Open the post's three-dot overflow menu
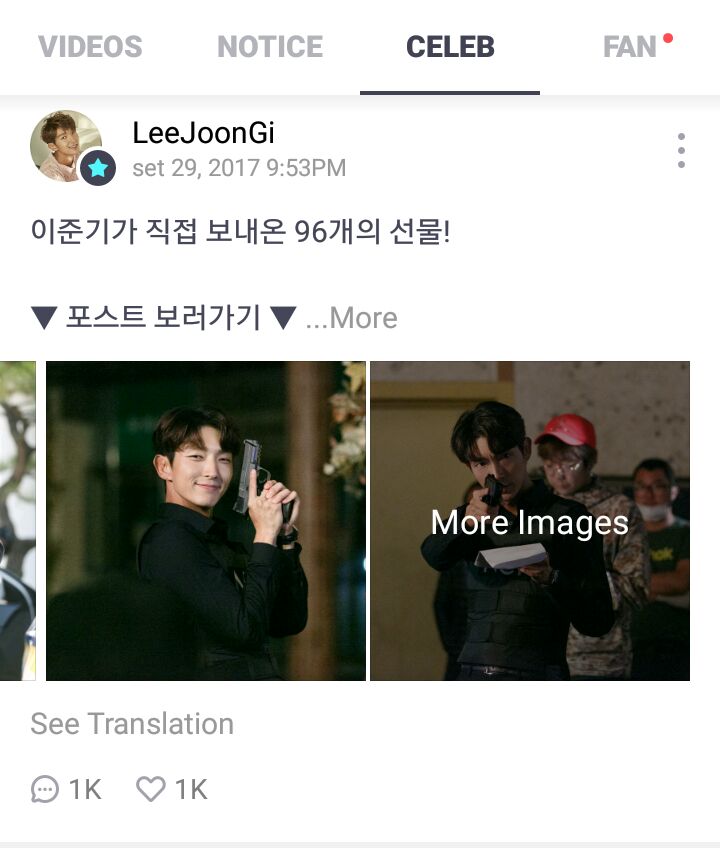Image resolution: width=720 pixels, height=848 pixels. coord(681,151)
